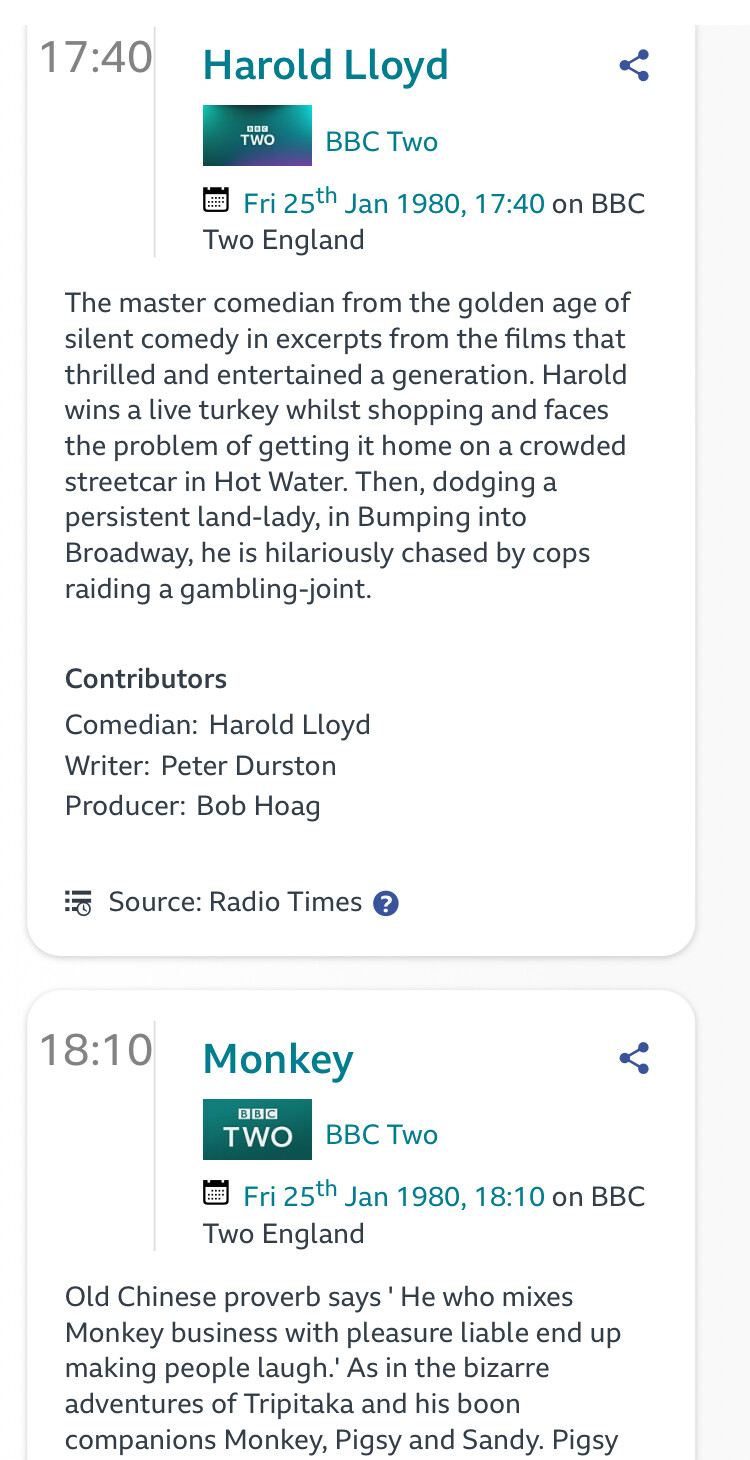Image resolution: width=750 pixels, height=1460 pixels.
Task: Open BBC Two channel link under Harold Lloyd
Action: click(381, 141)
